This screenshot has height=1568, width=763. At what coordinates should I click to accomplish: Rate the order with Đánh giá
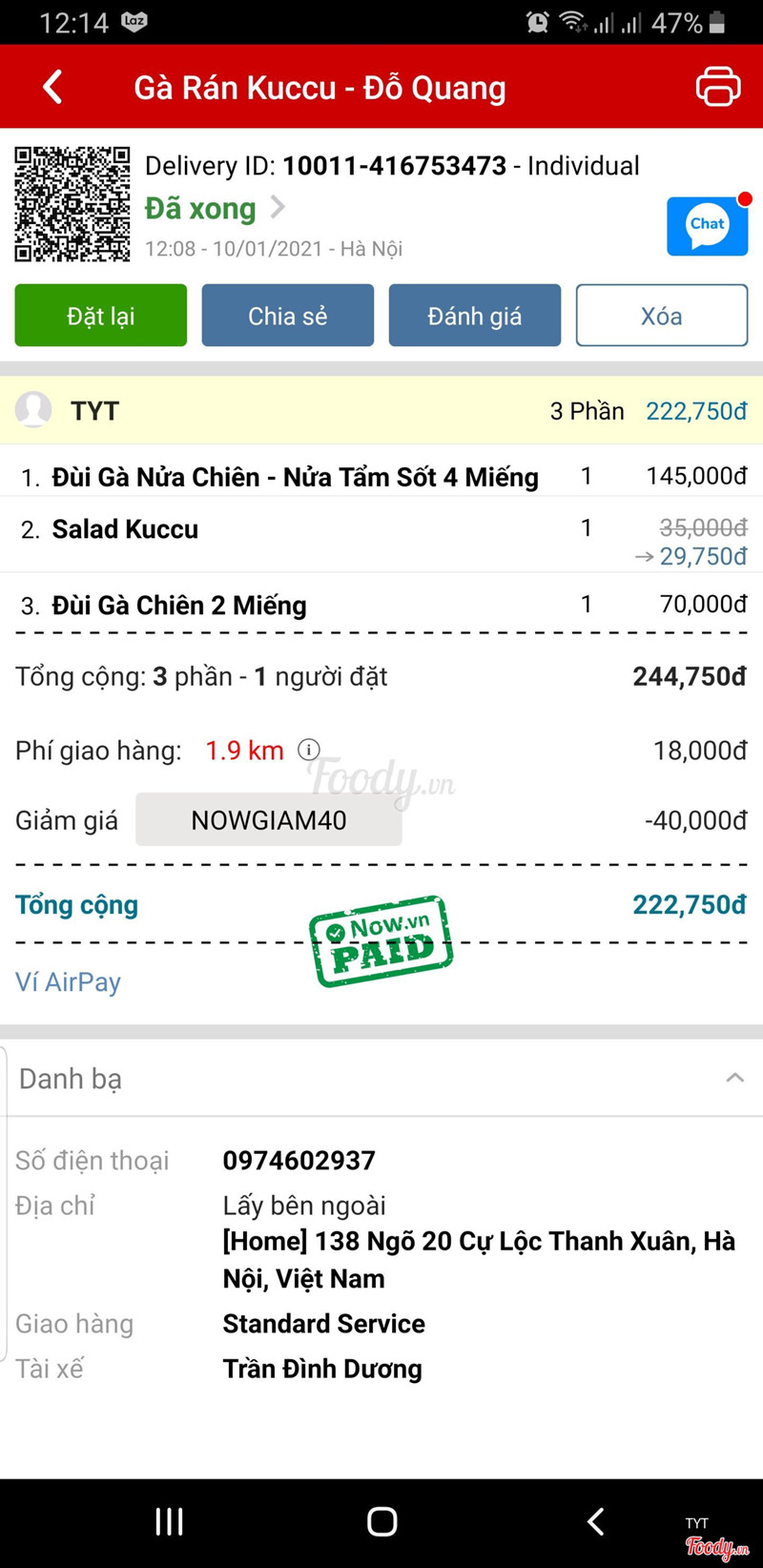pos(474,316)
